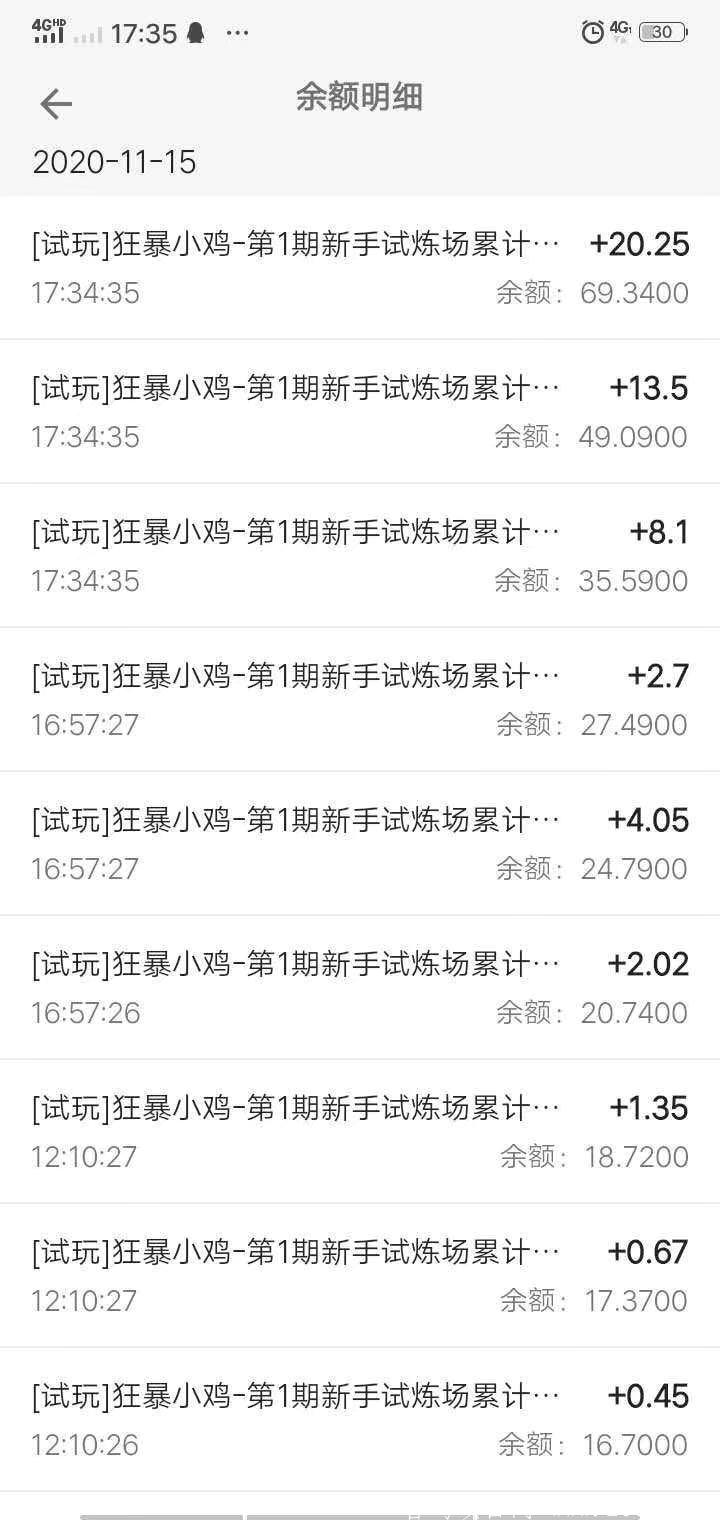
Task: Tap the QQ penguin notification icon in status bar
Action: (194, 31)
